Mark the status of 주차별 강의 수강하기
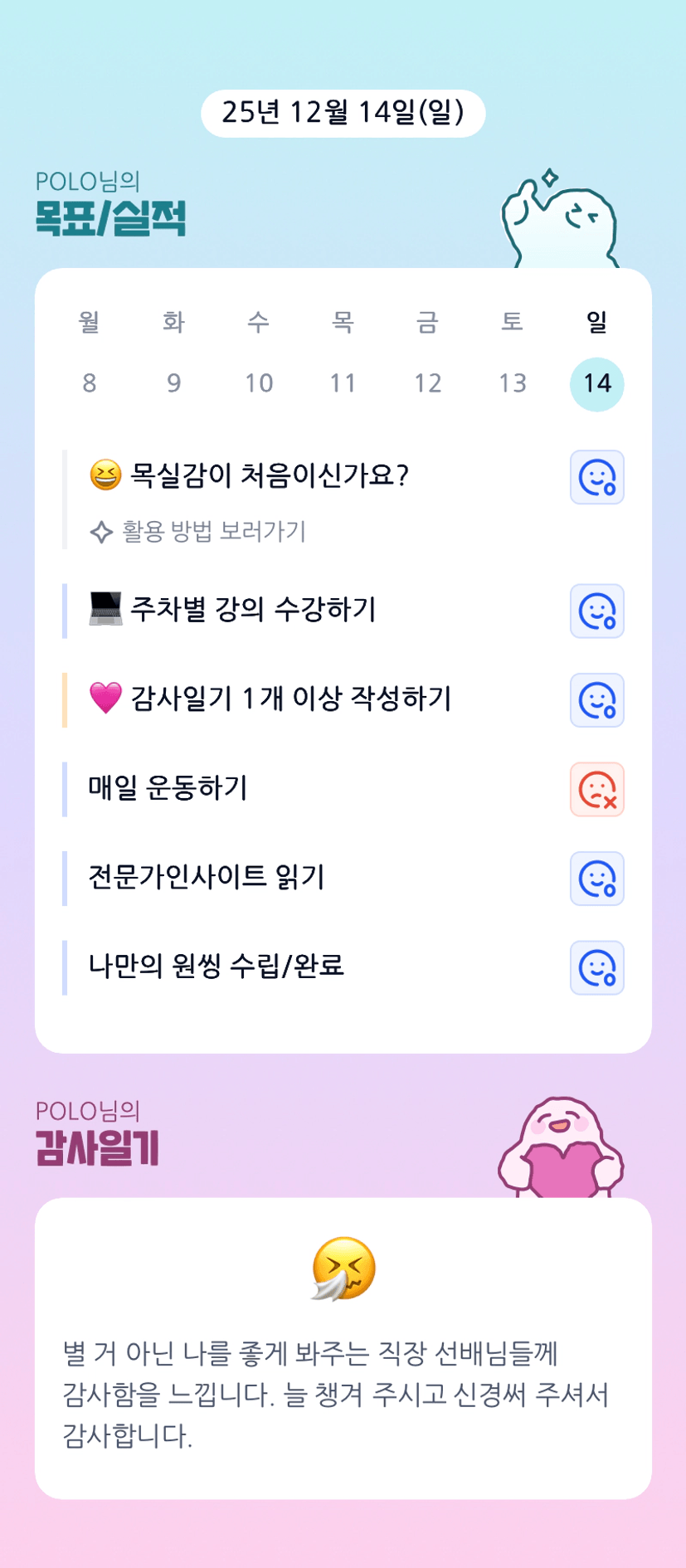This screenshot has width=686, height=1568. (597, 611)
